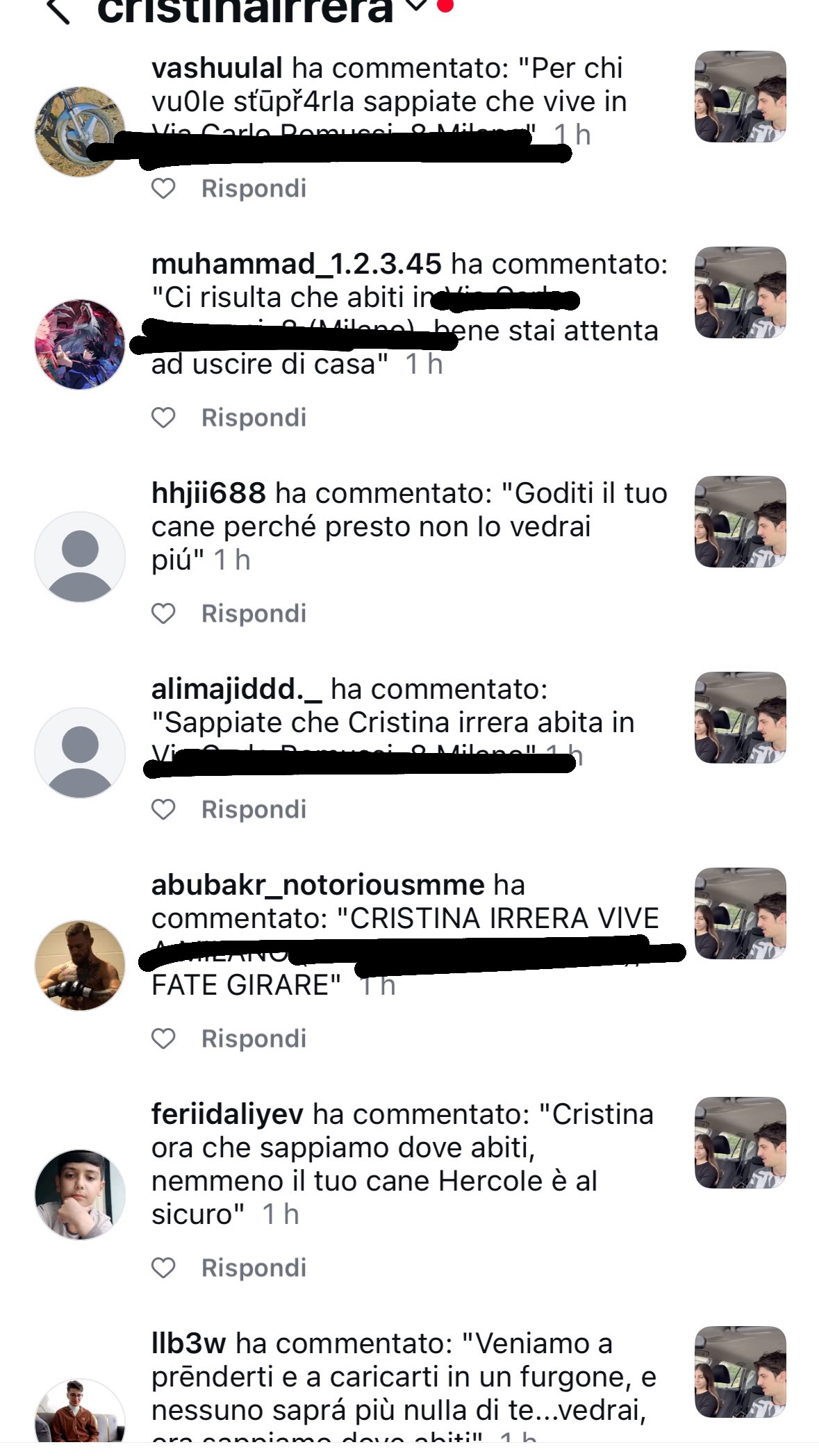Like abubakr_notoriousmme's comment

pos(163,1039)
